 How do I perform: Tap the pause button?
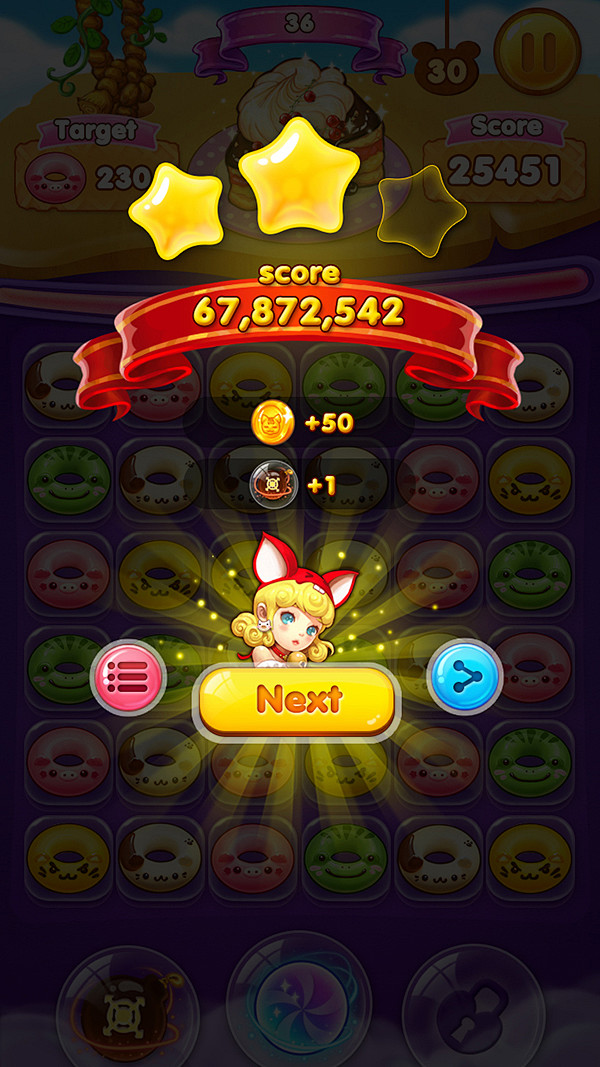point(537,50)
